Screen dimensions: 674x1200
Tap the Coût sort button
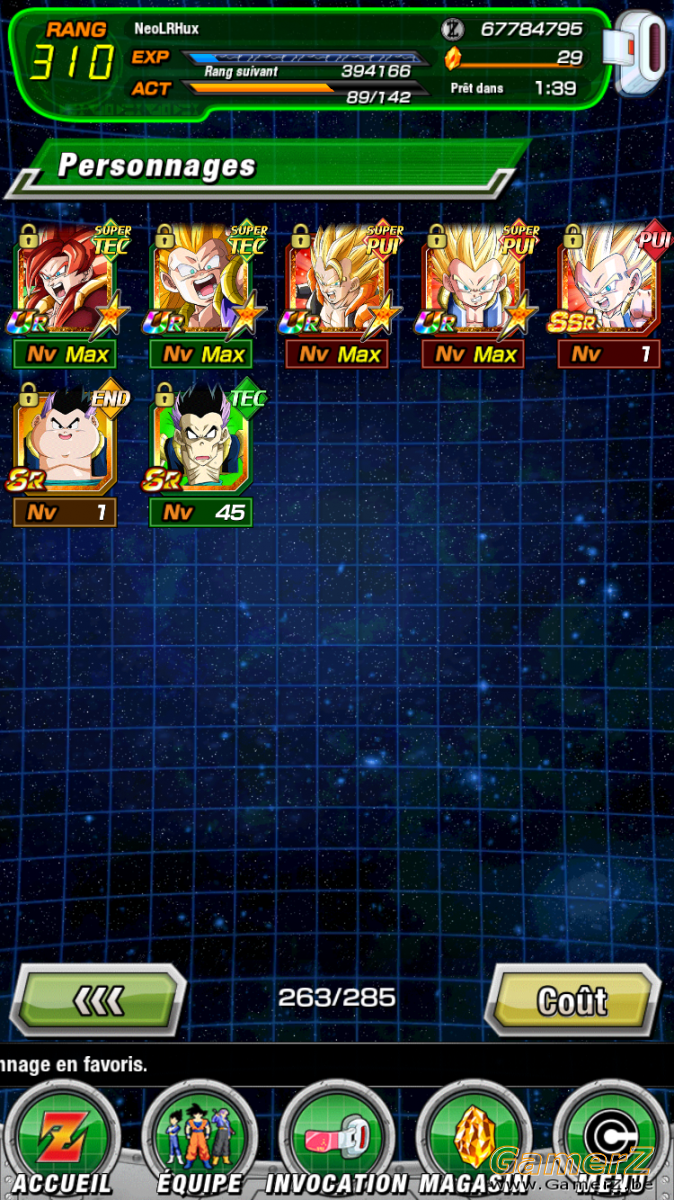click(572, 999)
